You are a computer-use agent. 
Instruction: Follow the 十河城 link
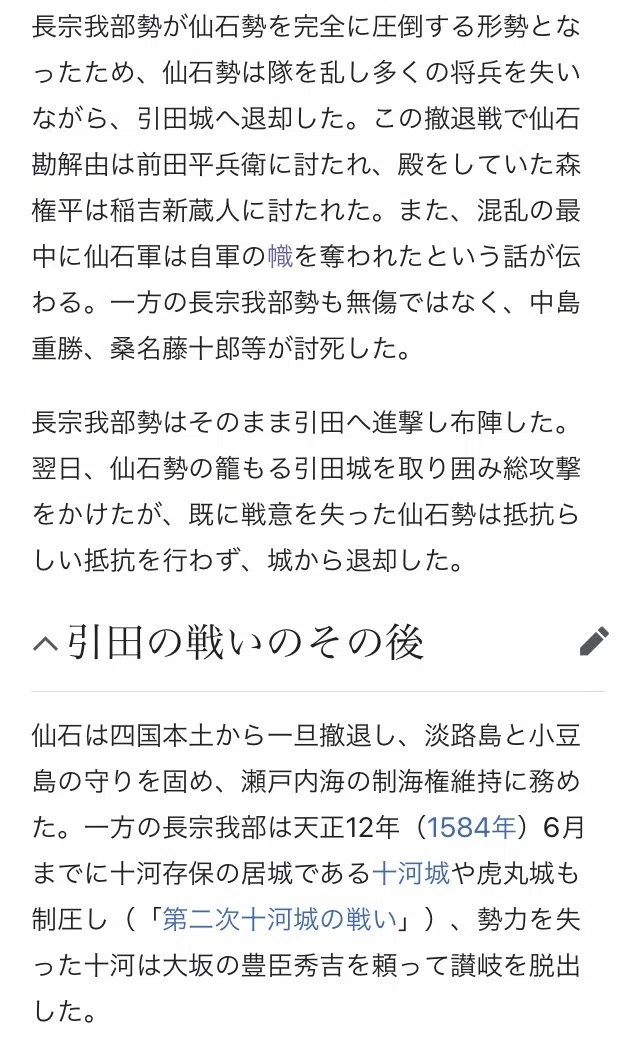(411, 873)
